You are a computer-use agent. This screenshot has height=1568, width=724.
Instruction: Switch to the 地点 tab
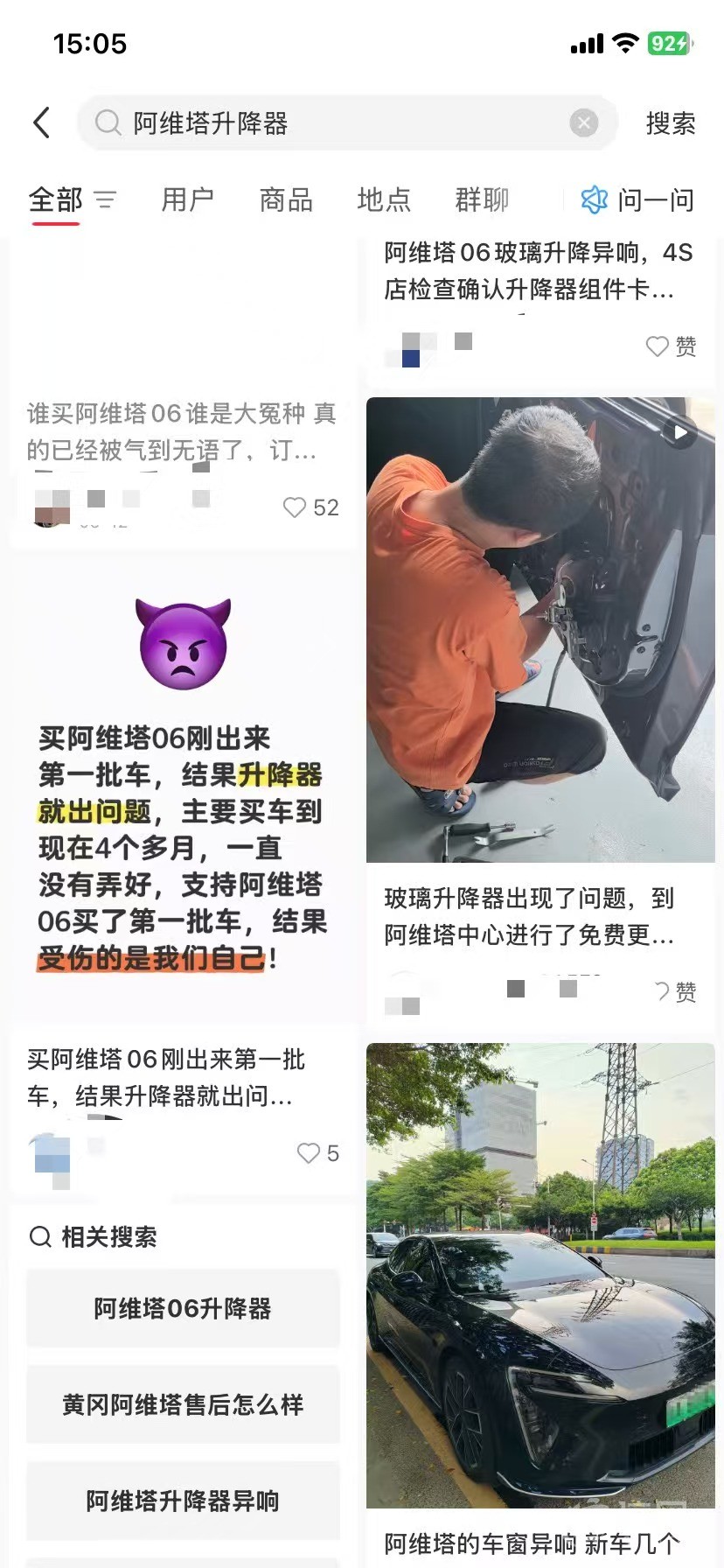click(x=384, y=200)
